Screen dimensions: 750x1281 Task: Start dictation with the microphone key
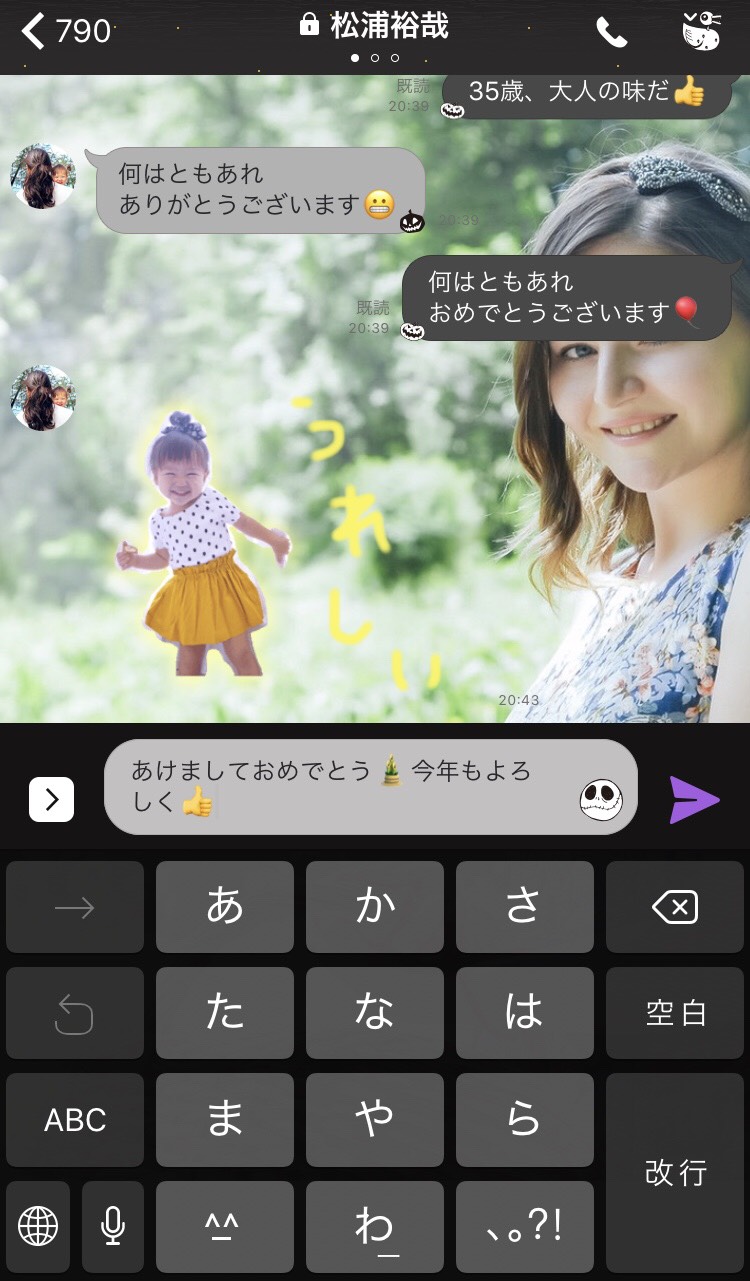[113, 1225]
